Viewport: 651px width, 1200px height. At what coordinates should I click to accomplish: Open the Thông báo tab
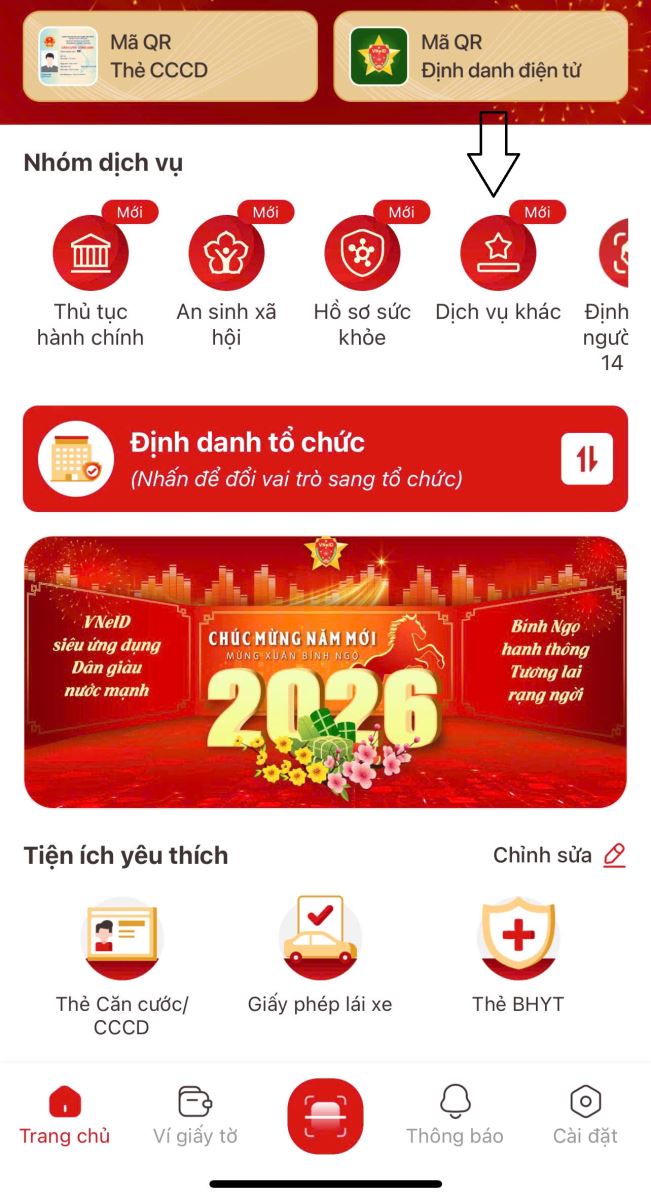click(x=455, y=1115)
